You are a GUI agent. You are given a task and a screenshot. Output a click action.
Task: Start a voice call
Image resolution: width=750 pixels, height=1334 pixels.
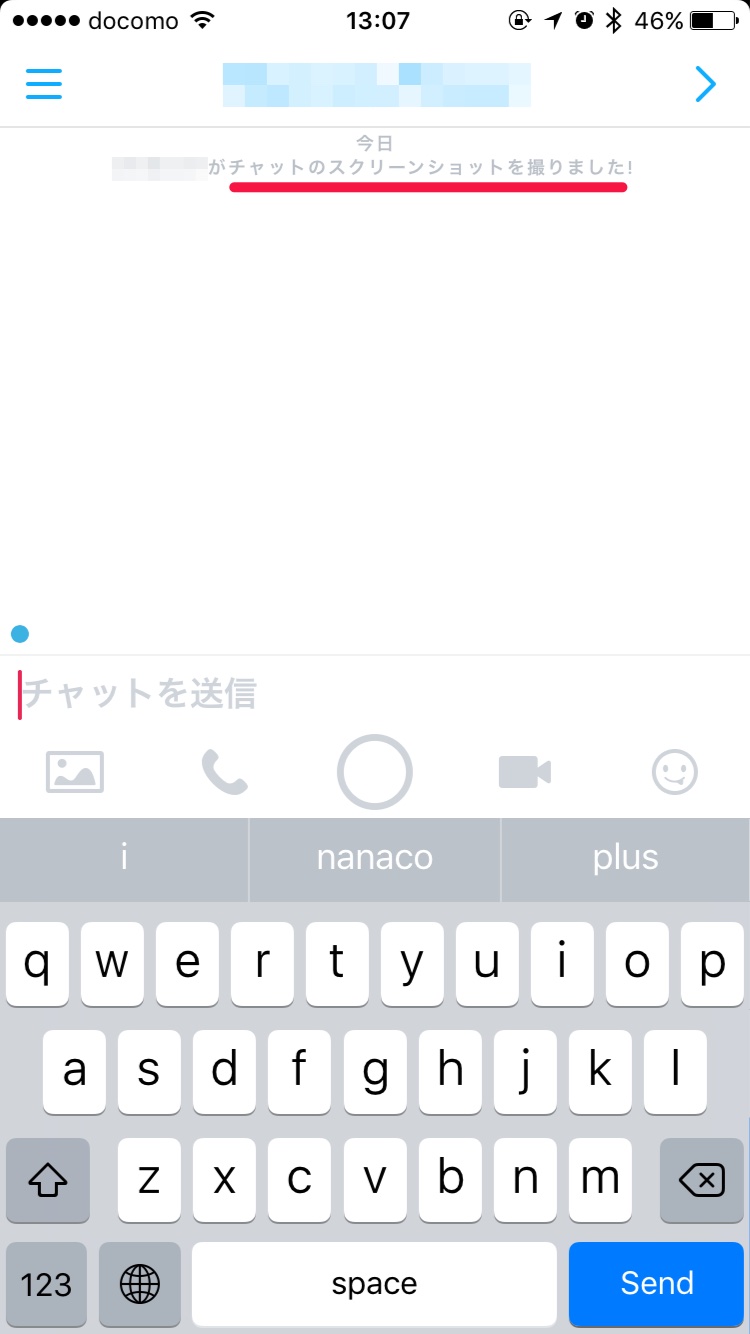point(225,772)
